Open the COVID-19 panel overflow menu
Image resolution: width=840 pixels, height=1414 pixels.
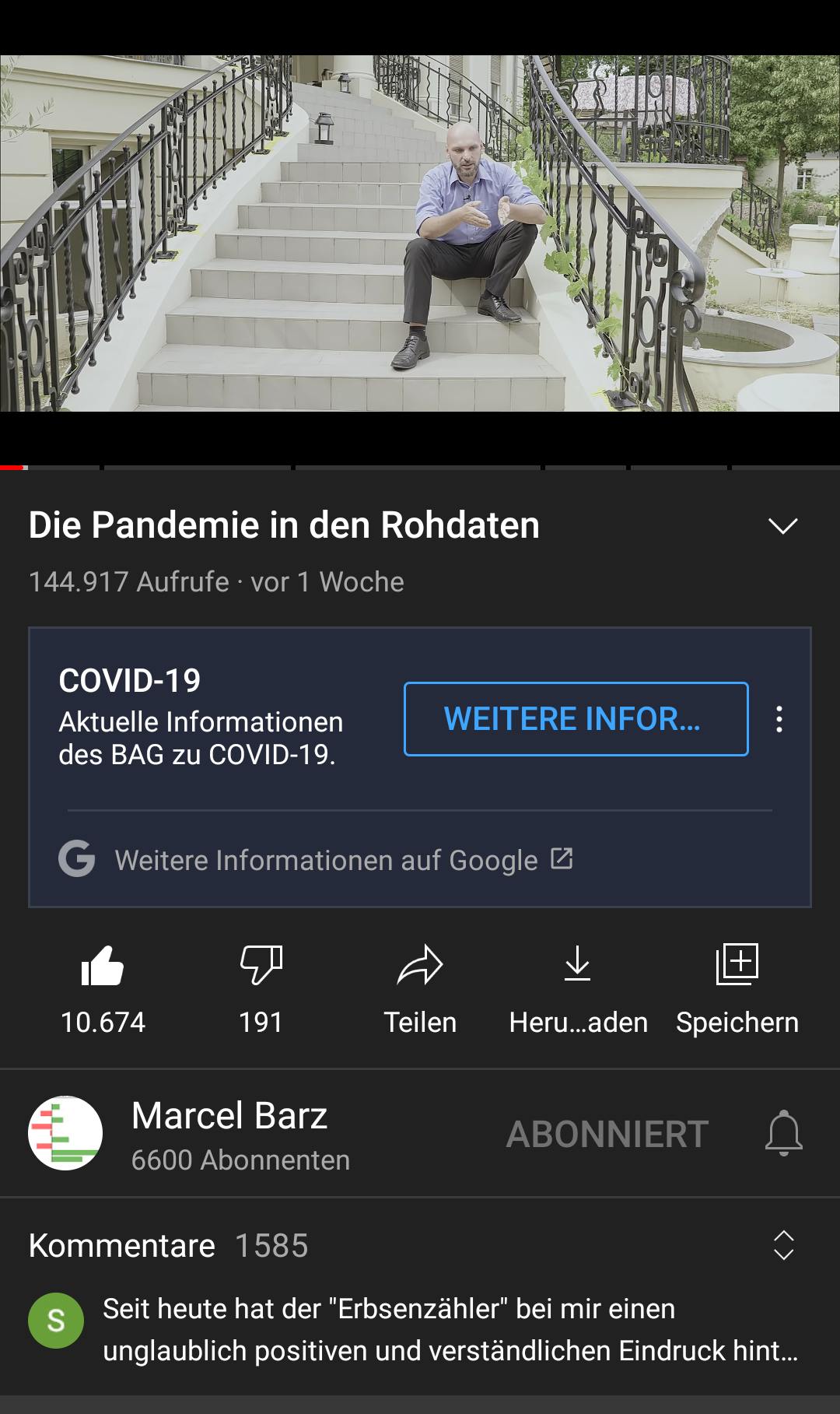pyautogui.click(x=779, y=719)
